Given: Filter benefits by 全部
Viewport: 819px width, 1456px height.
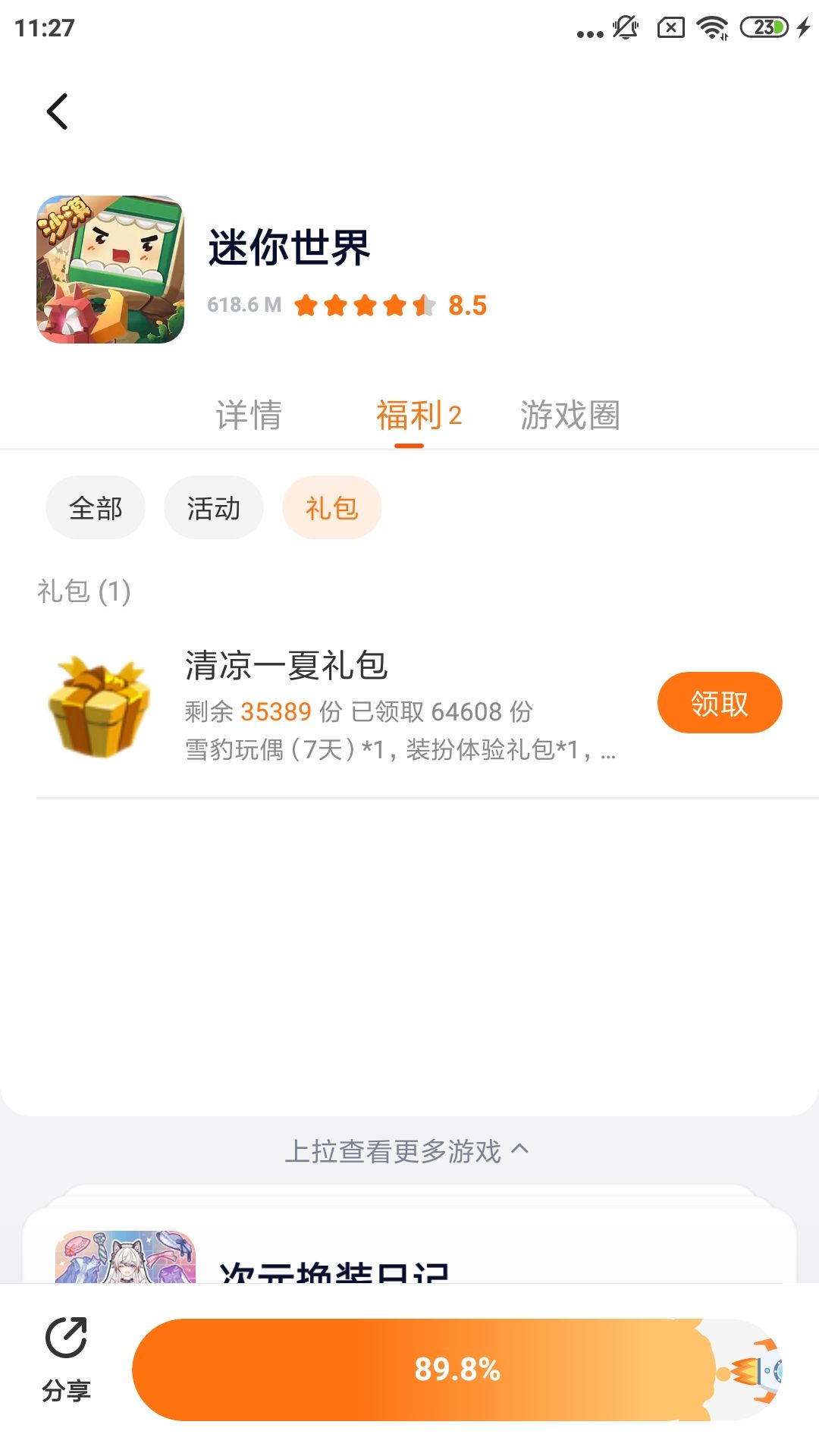Looking at the screenshot, I should point(96,508).
